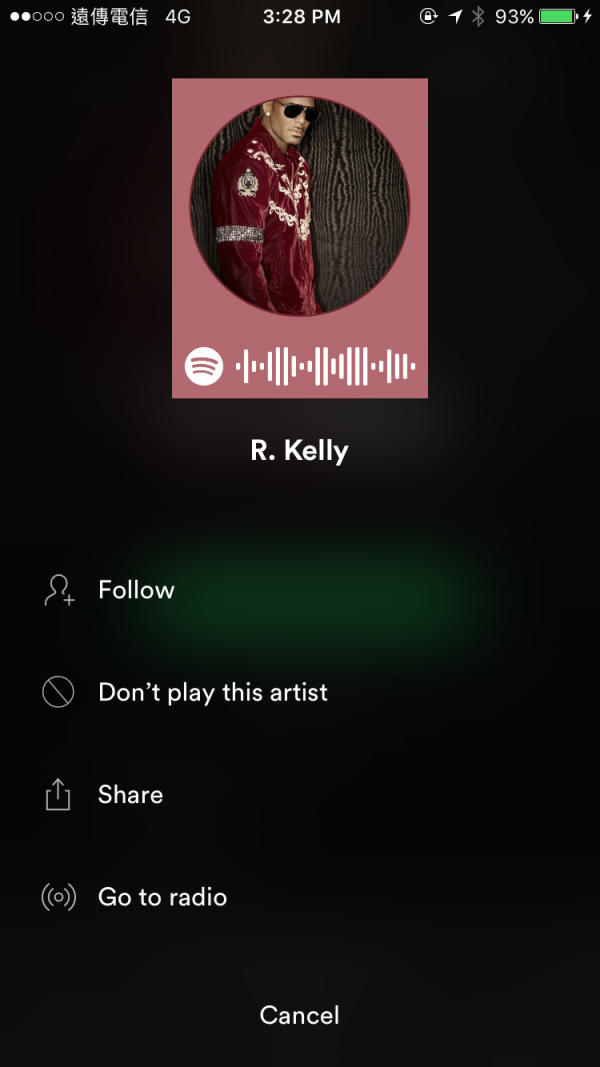The width and height of the screenshot is (600, 1067).
Task: Select Don't play this artist
Action: click(212, 692)
